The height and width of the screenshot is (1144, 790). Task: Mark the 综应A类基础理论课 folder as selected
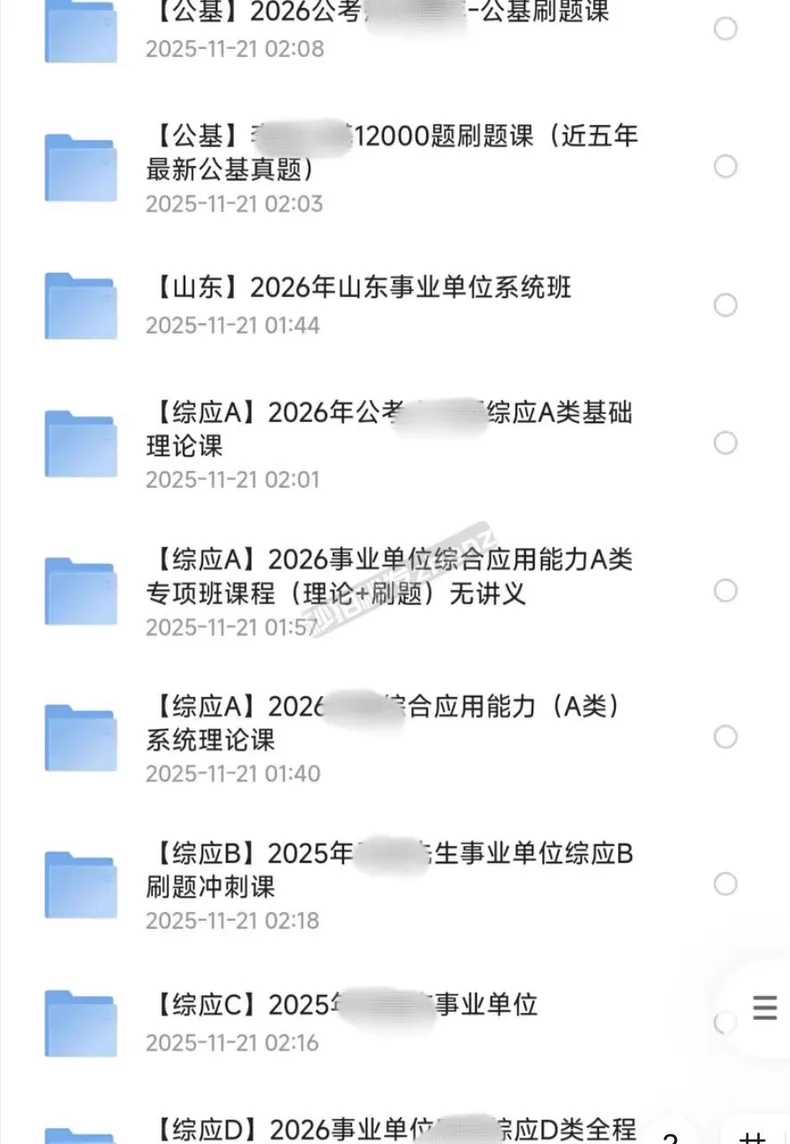tap(726, 442)
